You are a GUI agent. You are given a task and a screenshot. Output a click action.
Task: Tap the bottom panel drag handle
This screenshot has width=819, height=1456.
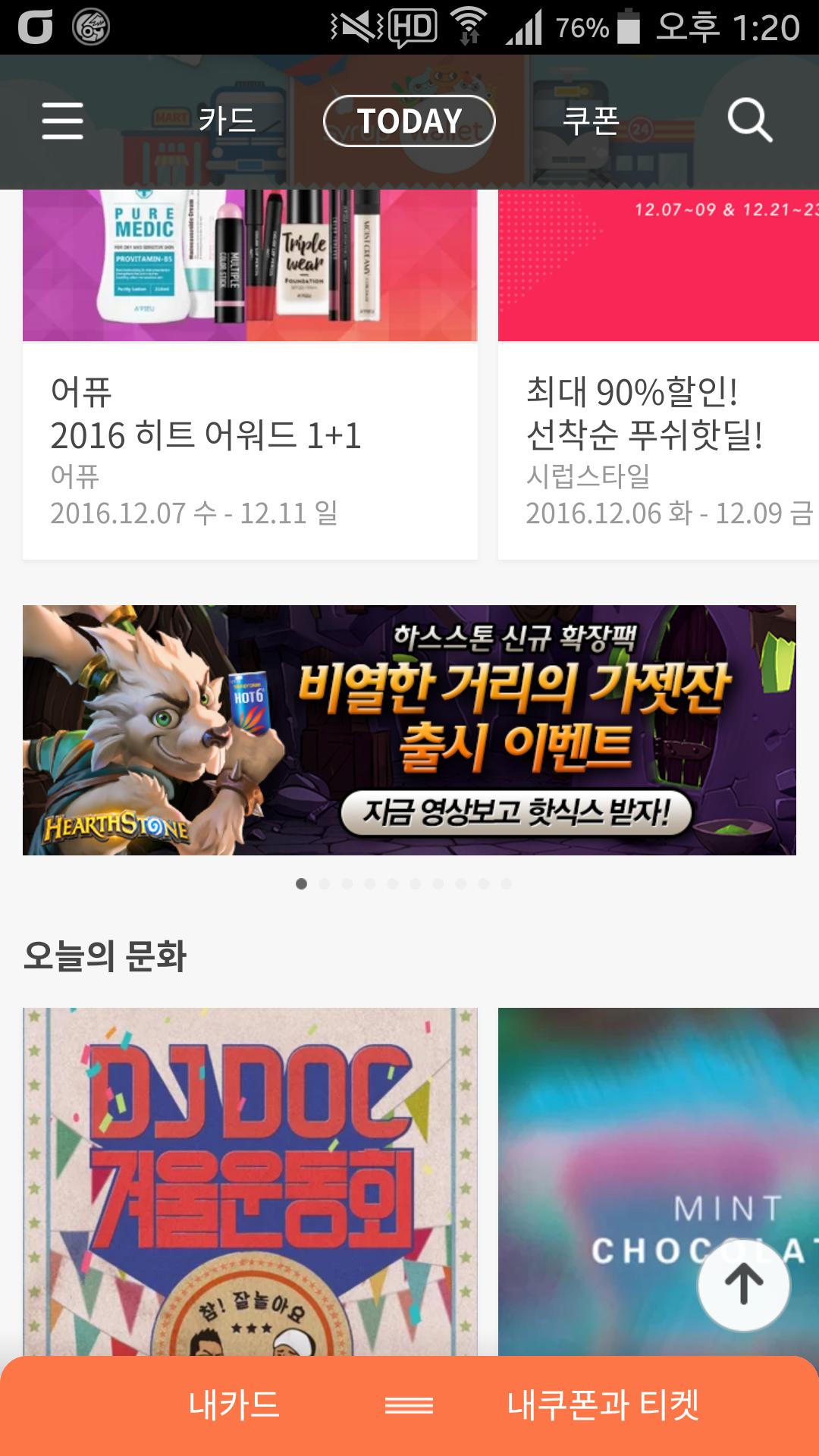409,1406
